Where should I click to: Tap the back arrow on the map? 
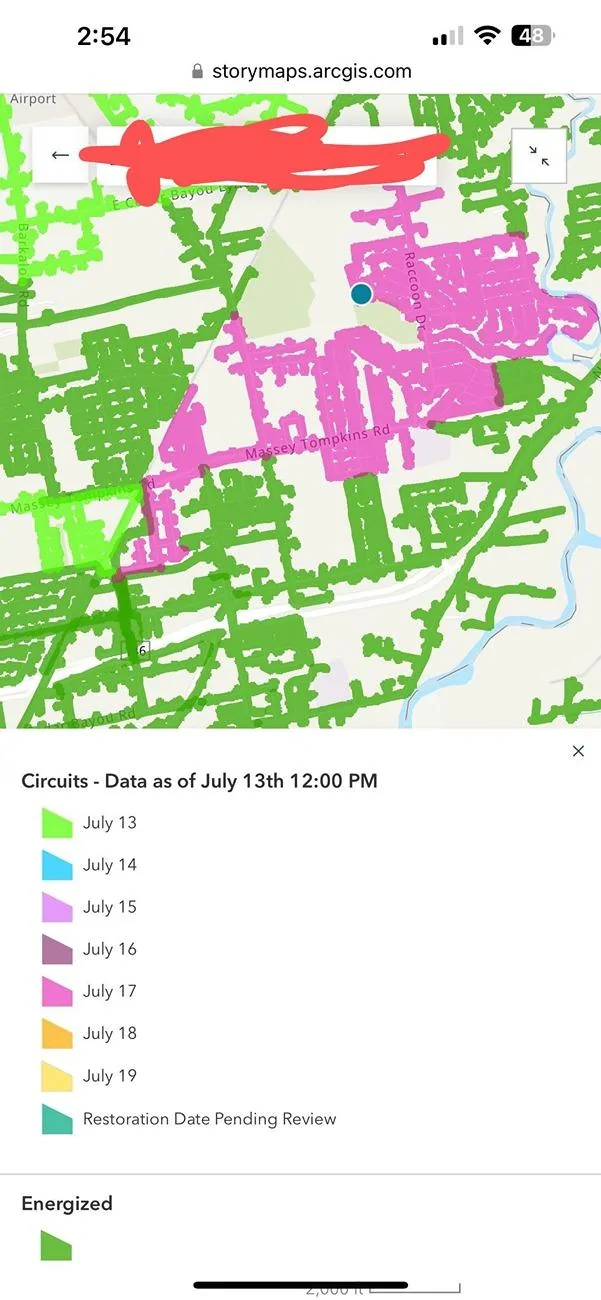61,155
